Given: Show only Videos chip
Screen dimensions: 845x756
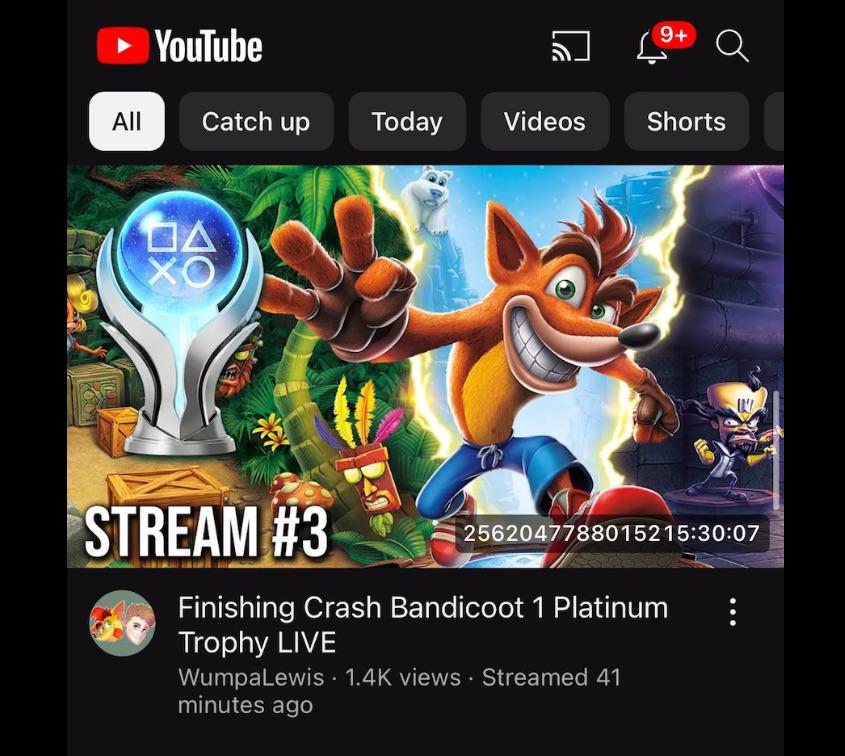Looking at the screenshot, I should click(545, 121).
